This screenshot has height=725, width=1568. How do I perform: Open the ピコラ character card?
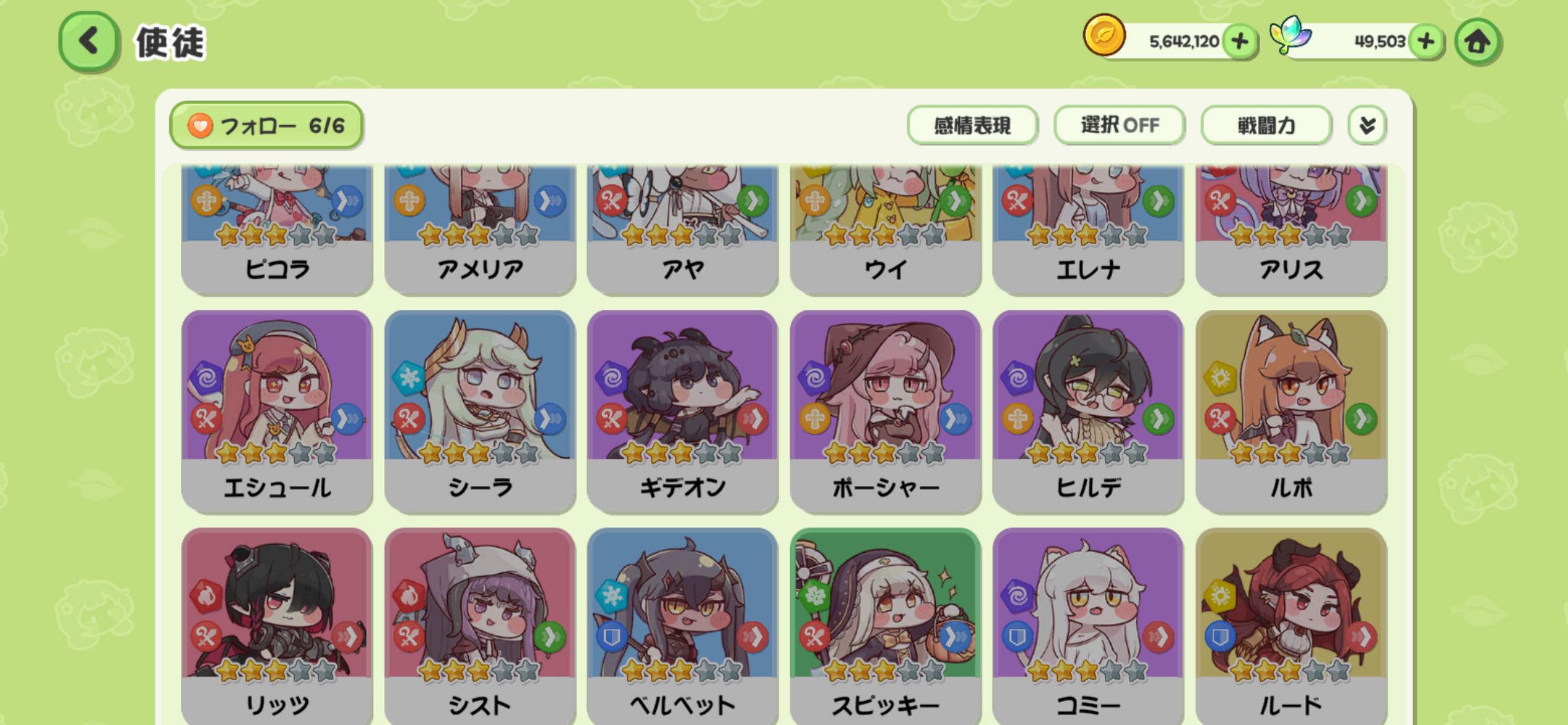(277, 229)
